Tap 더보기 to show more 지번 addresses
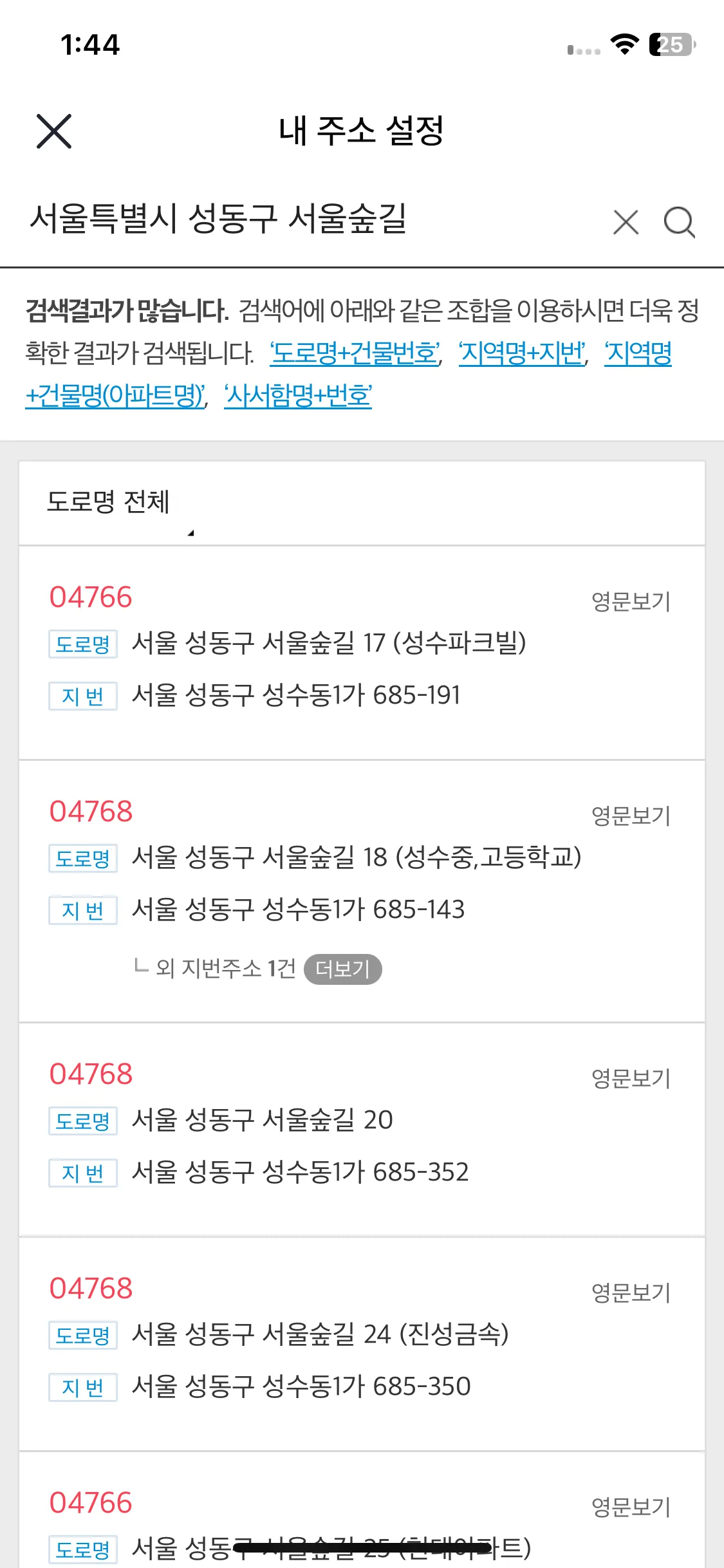 (342, 969)
